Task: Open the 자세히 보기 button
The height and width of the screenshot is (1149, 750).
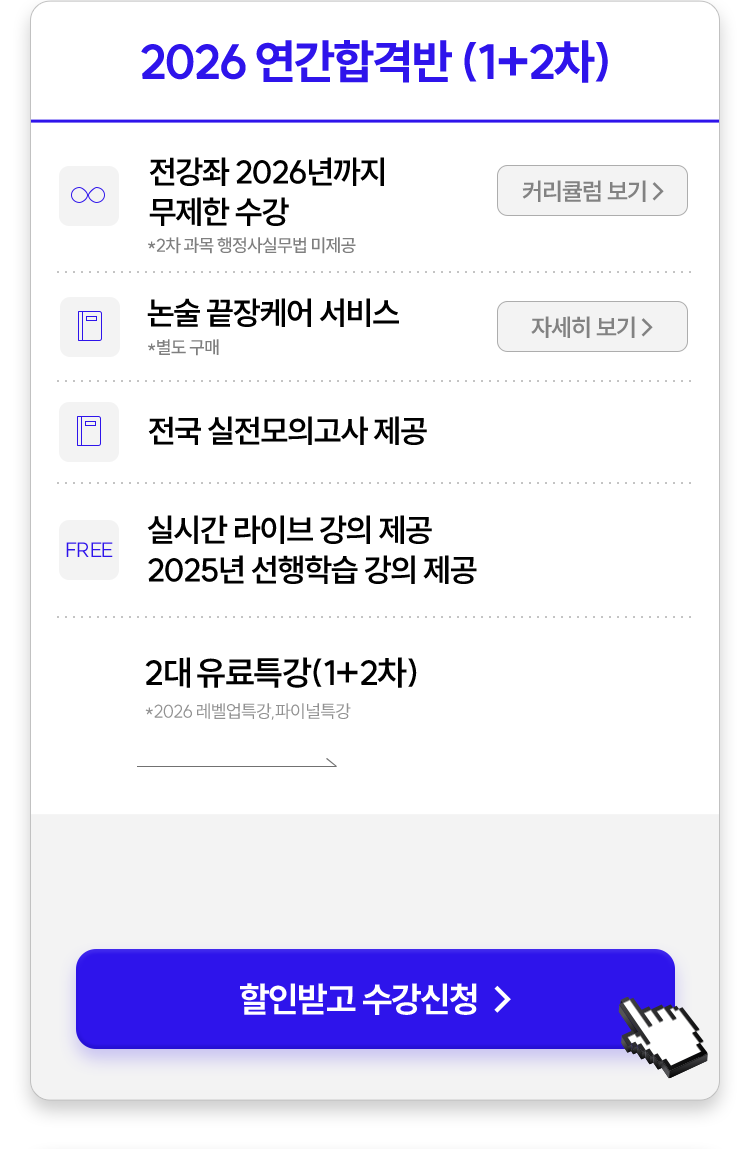Action: point(592,326)
